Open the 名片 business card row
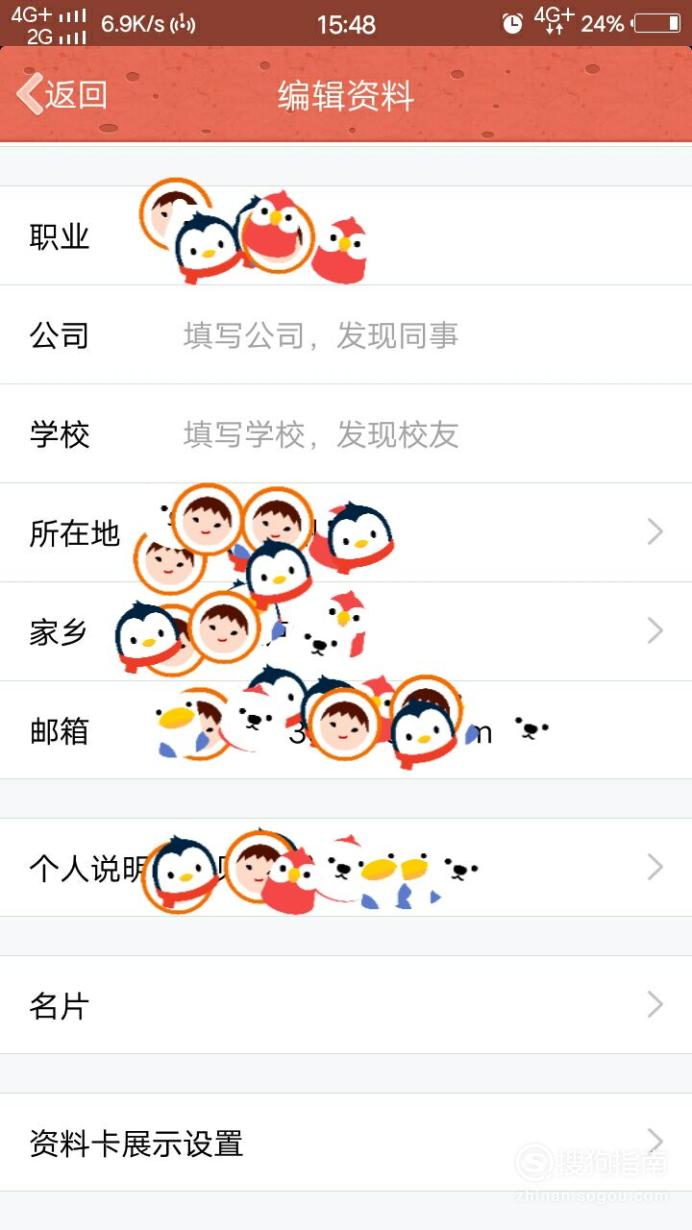This screenshot has height=1230, width=692. click(x=346, y=1005)
